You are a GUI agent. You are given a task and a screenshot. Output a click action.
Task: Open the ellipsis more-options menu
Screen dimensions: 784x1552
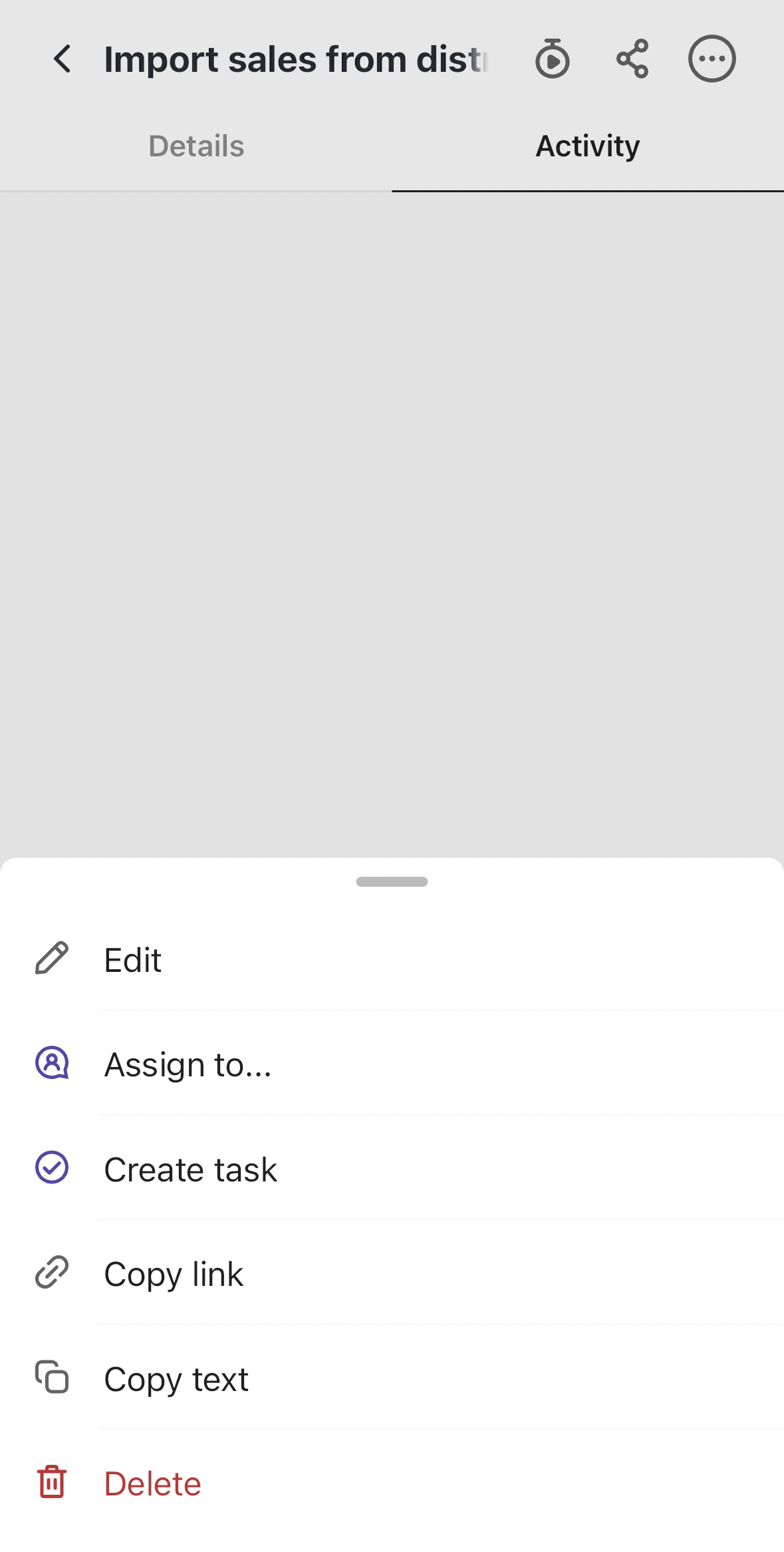click(x=712, y=59)
